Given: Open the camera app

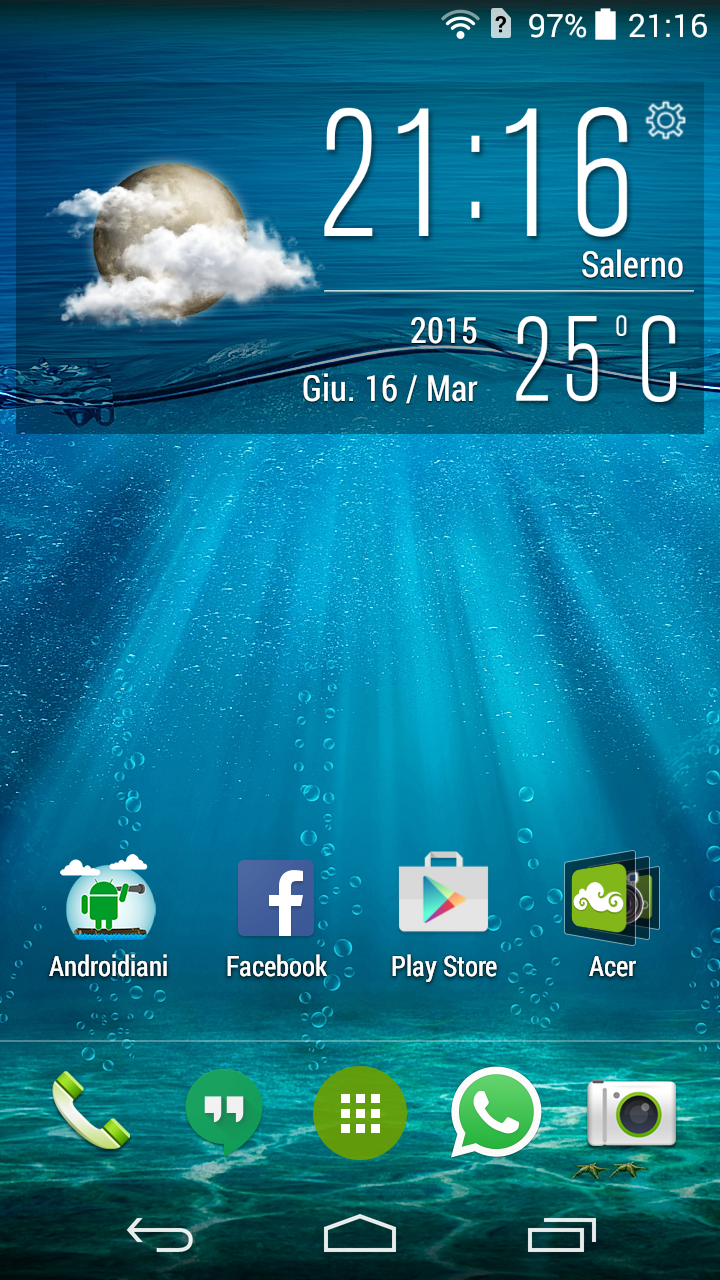Looking at the screenshot, I should pos(632,1112).
